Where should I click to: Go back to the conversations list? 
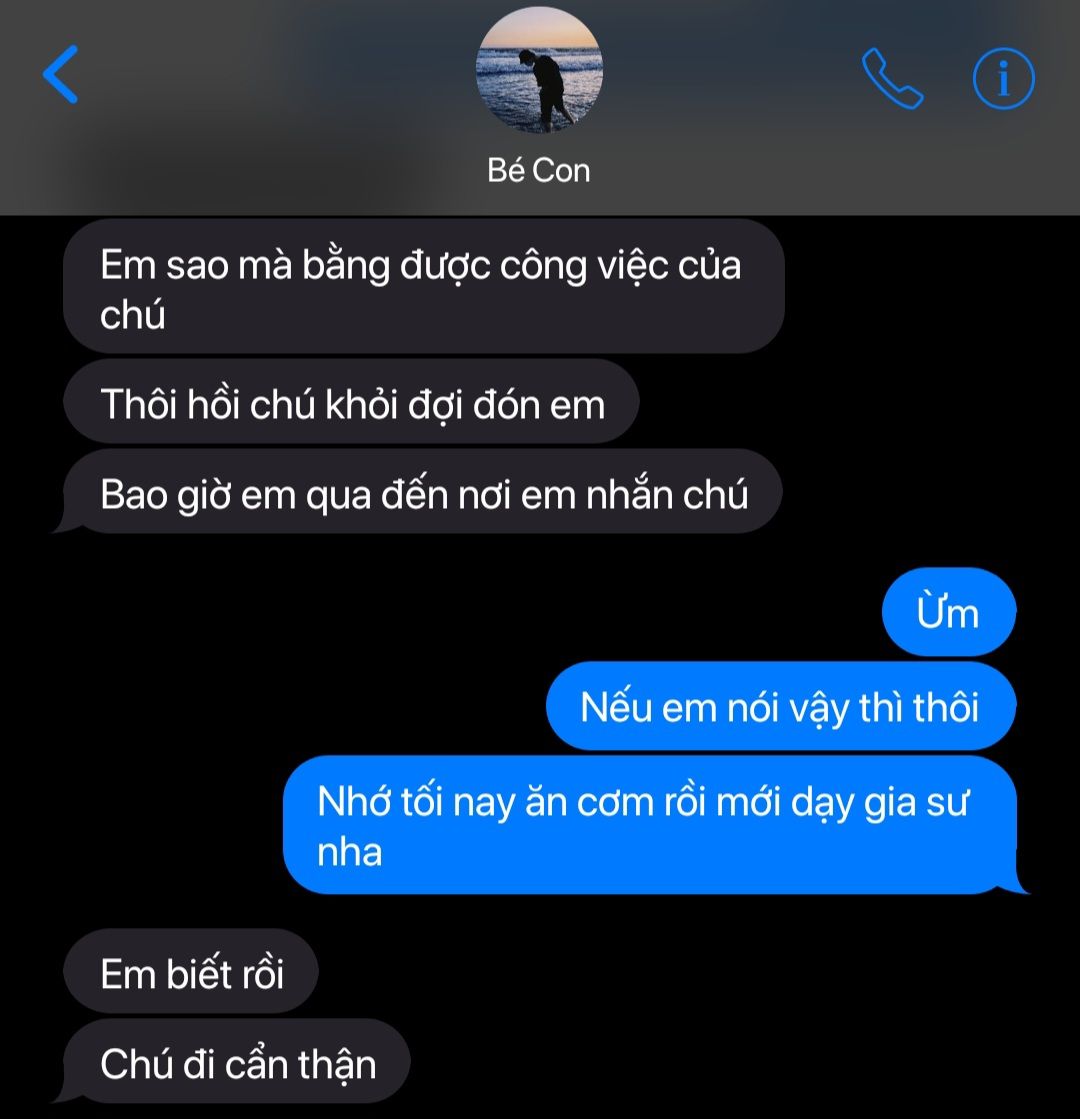[x=60, y=74]
